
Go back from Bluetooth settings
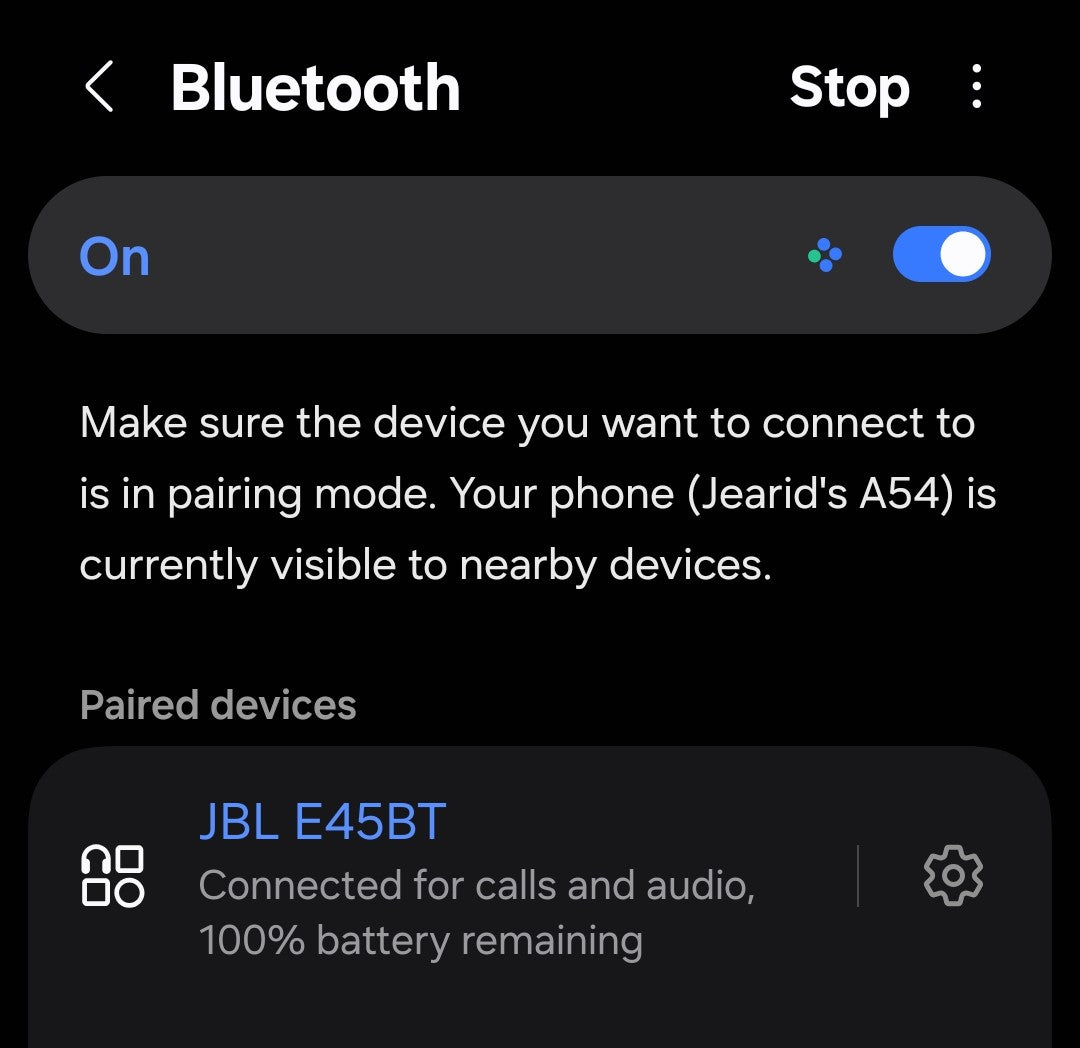[x=99, y=88]
